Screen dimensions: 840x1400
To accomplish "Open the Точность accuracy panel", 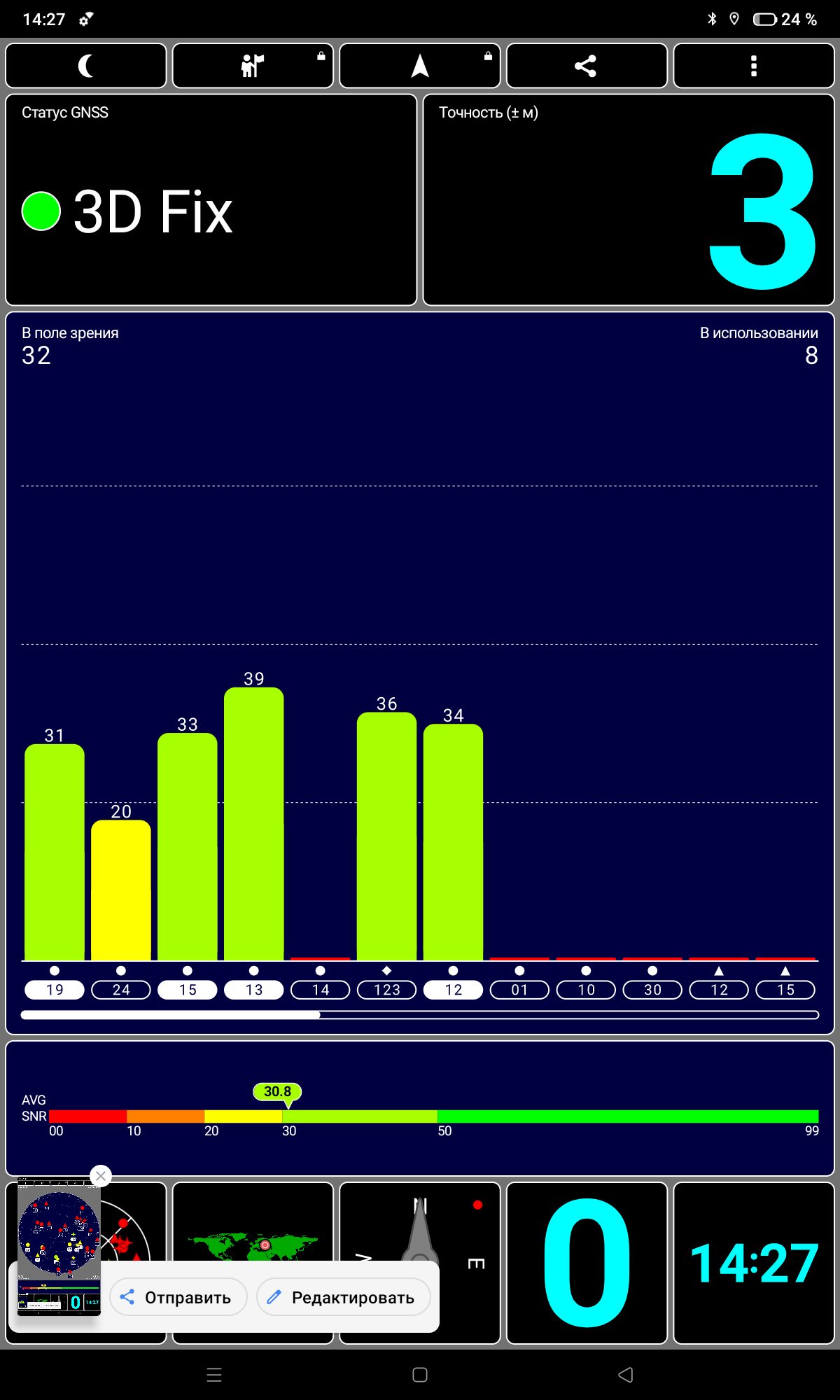I will [x=629, y=200].
